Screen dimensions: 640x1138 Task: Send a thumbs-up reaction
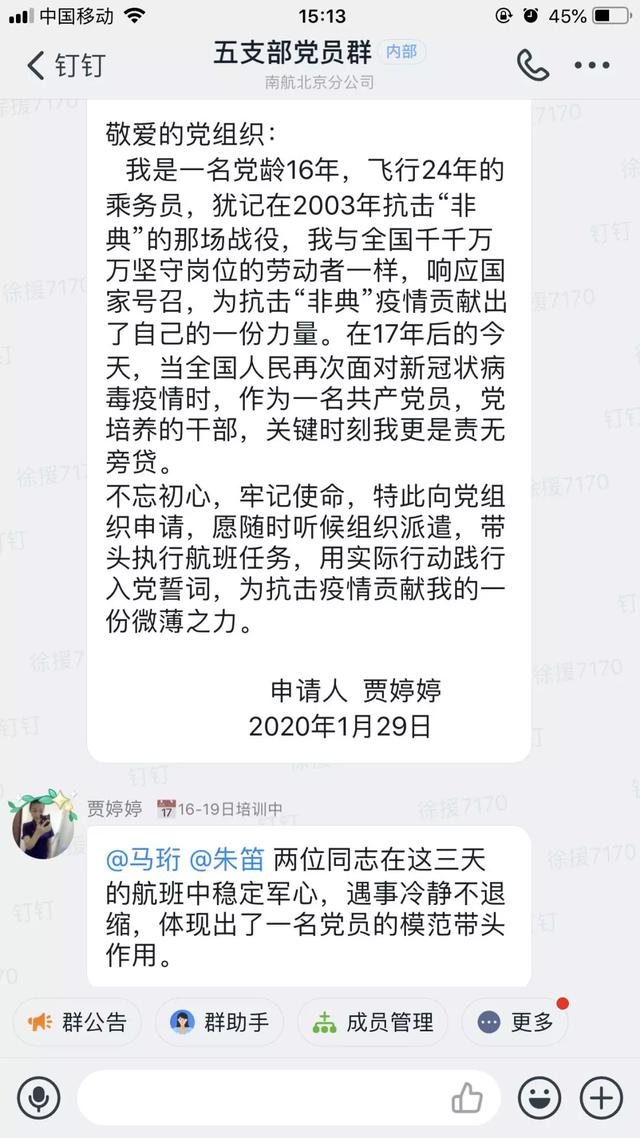pos(467,1098)
